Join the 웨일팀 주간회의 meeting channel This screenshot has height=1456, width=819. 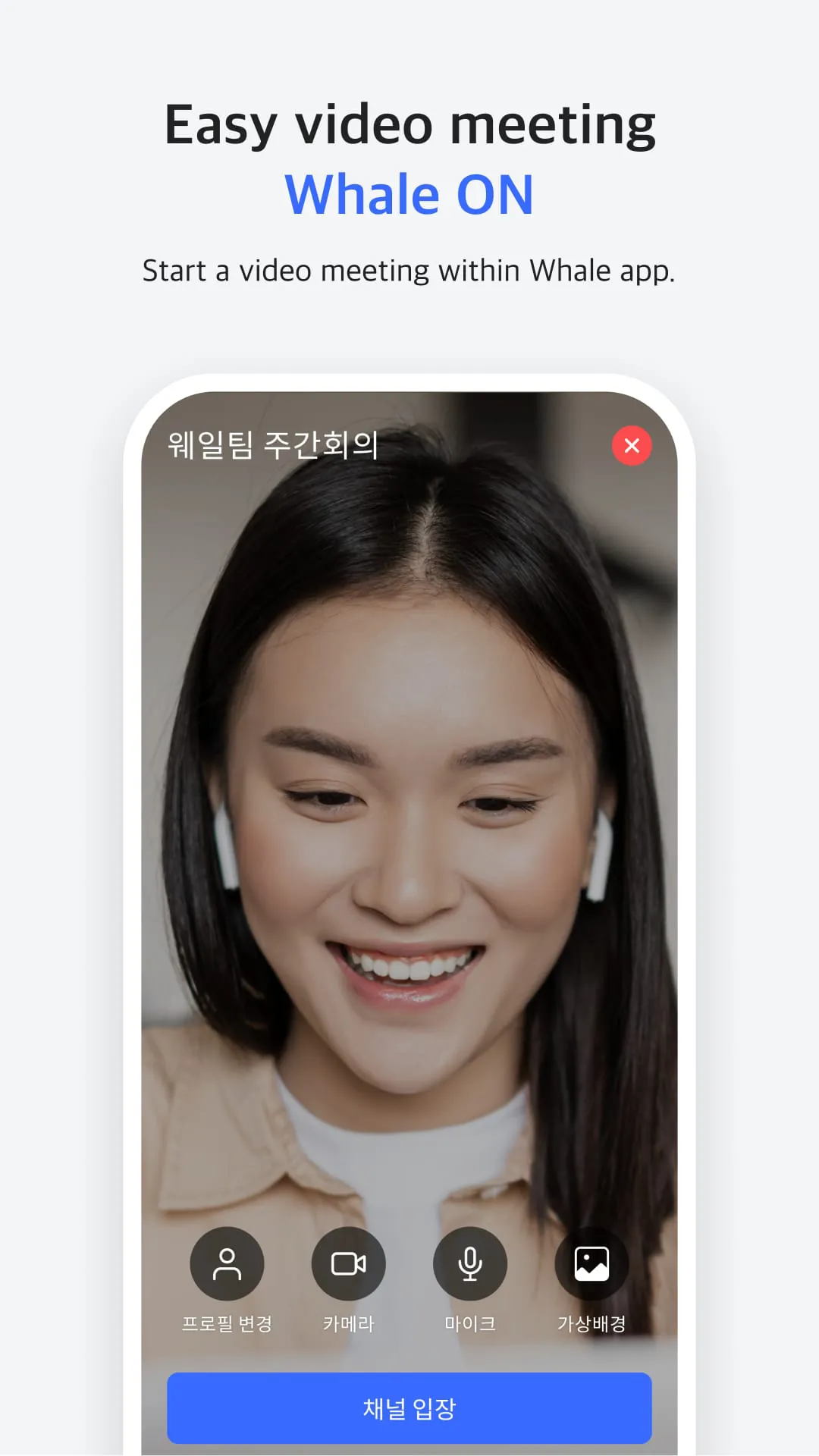(x=409, y=1408)
